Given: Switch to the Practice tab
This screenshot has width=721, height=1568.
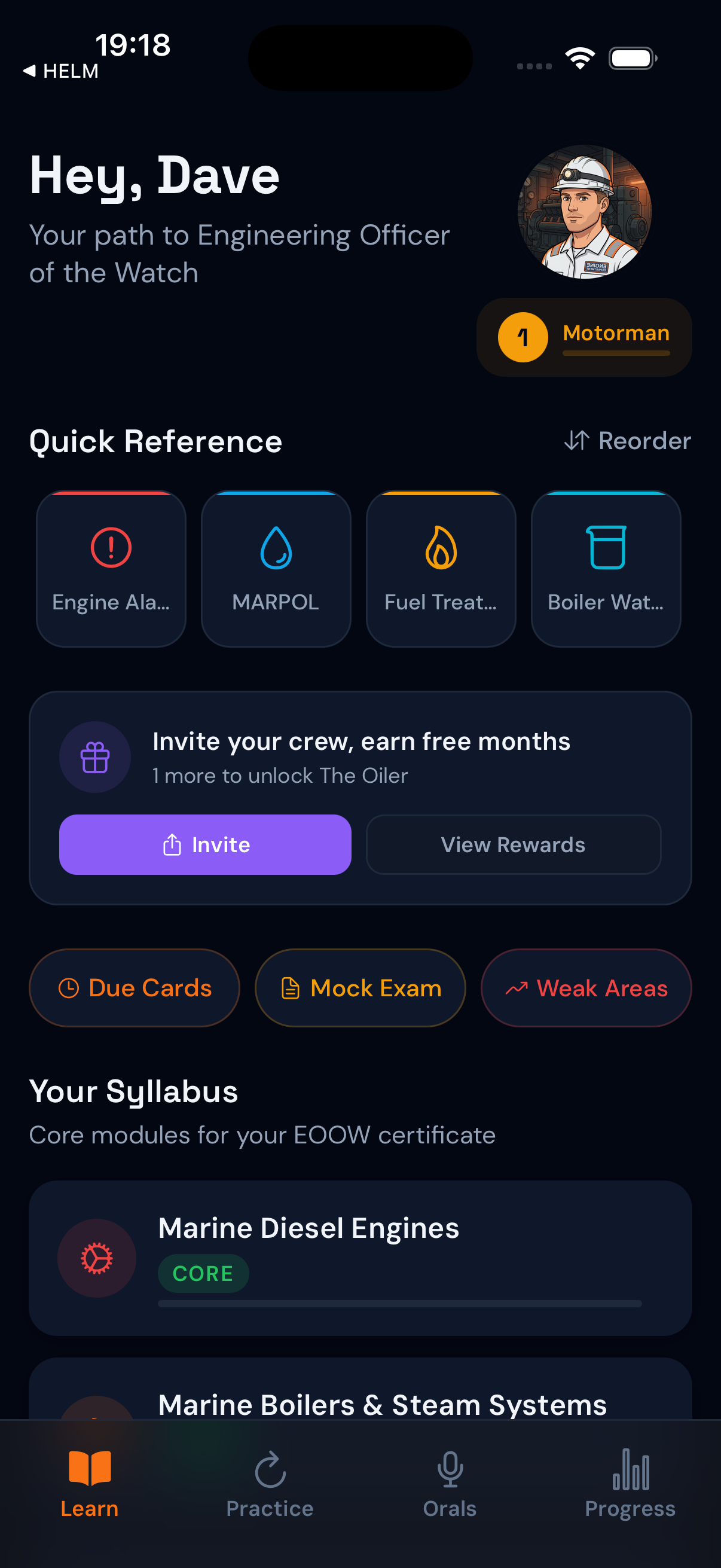Looking at the screenshot, I should 270,1484.
